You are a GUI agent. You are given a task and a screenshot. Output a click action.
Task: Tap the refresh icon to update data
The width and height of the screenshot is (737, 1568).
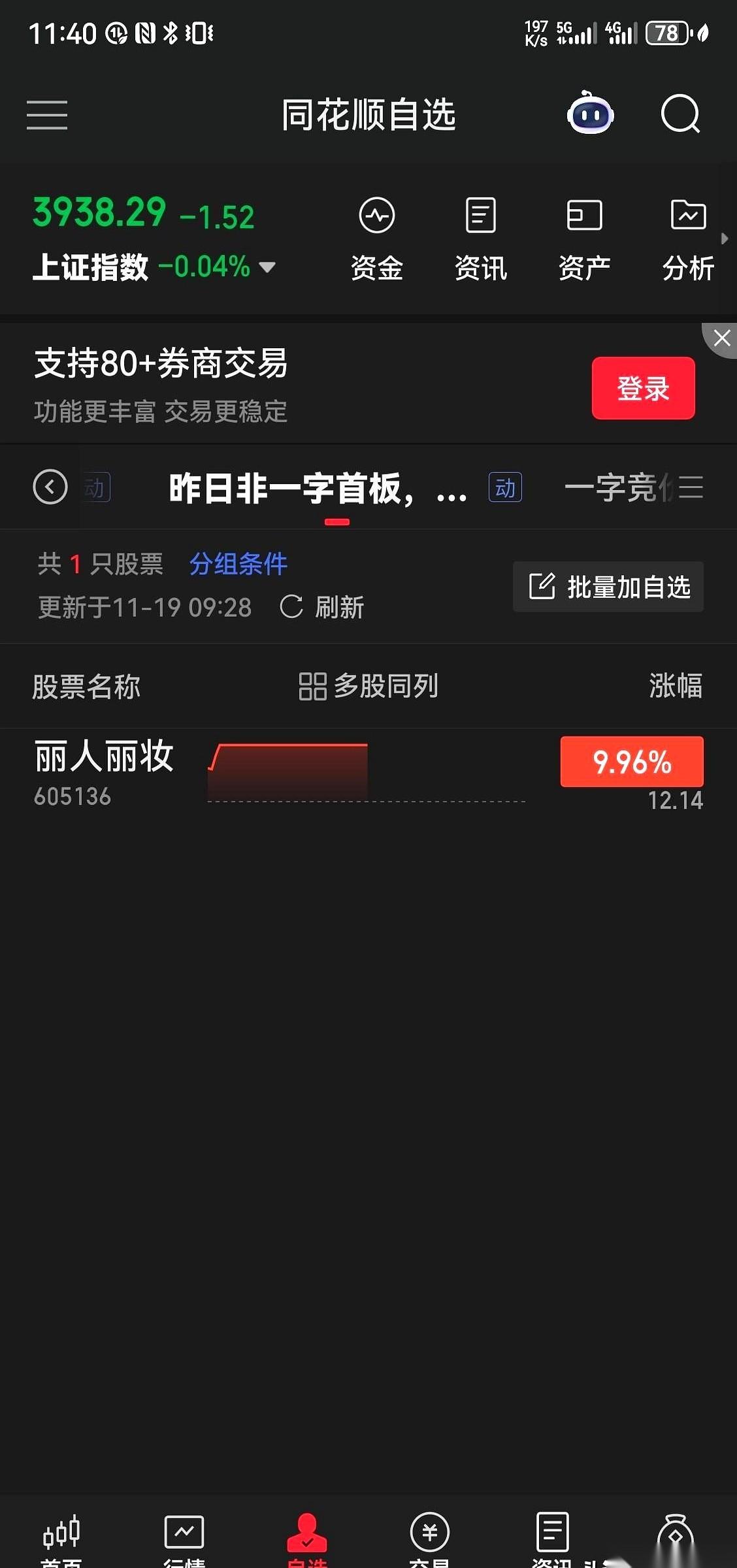point(292,607)
